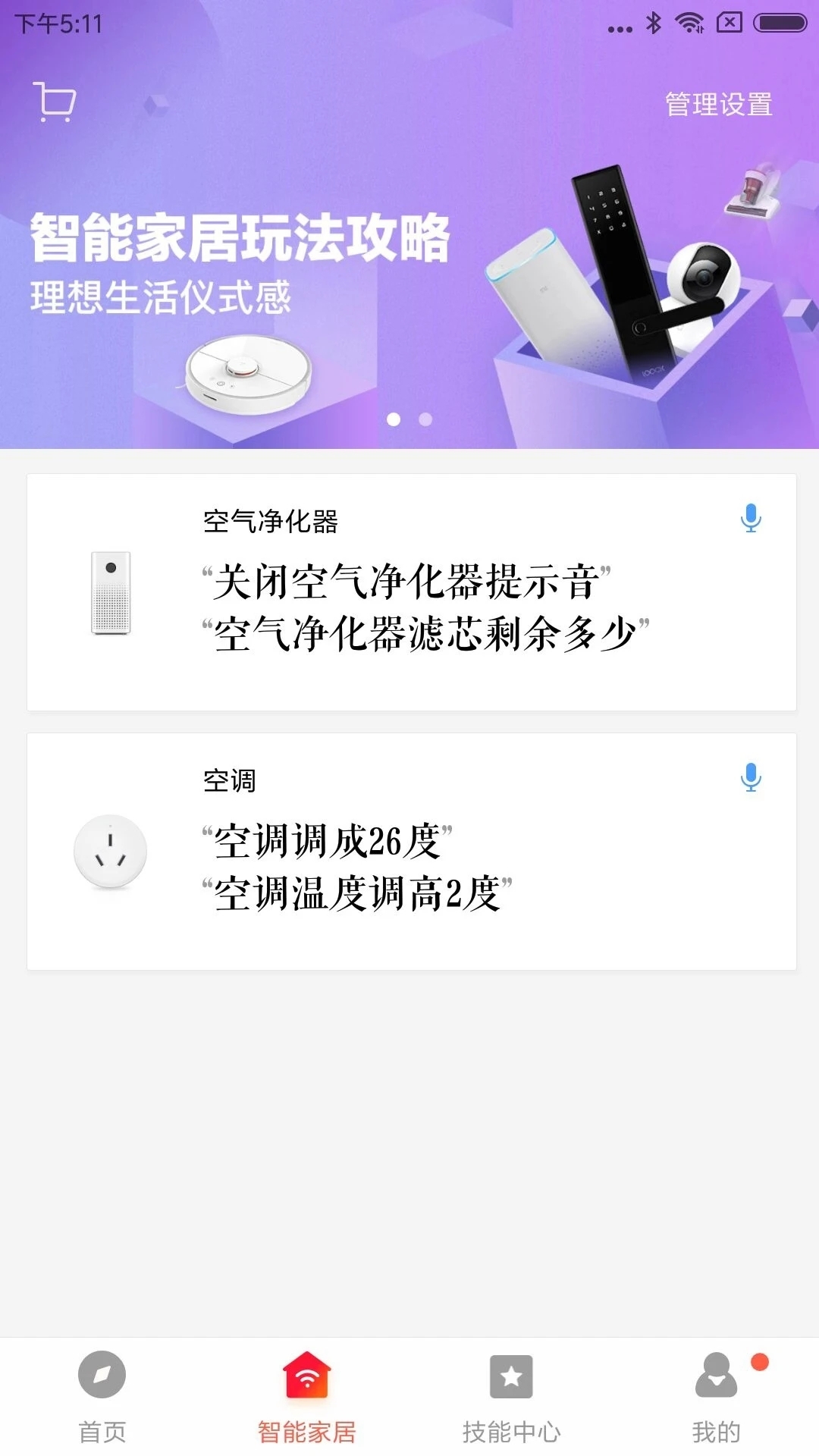Tap the microphone icon for 空气净化器

752,517
